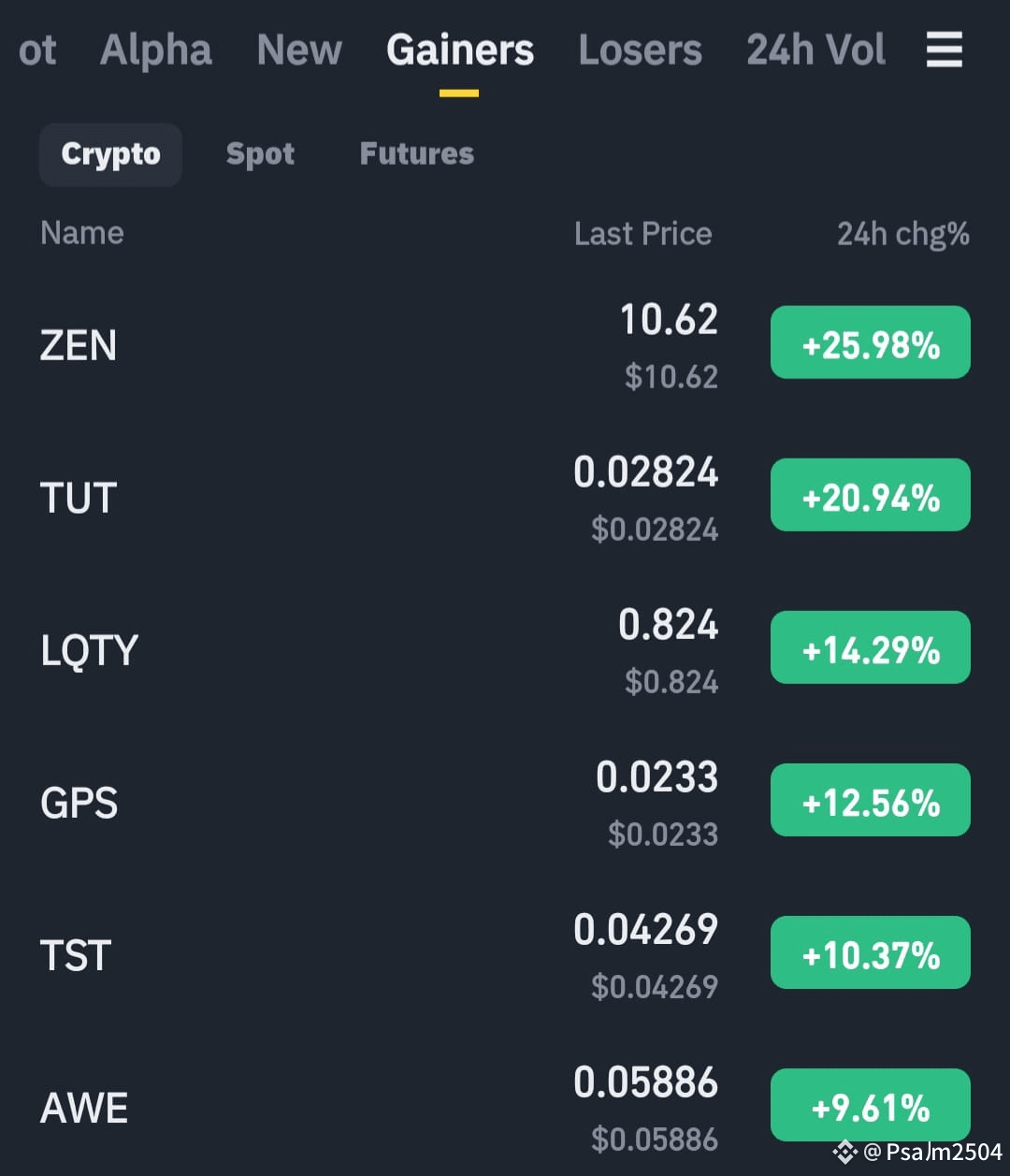Open the hamburger menu icon
Image resolution: width=1010 pixels, height=1176 pixels.
[945, 51]
